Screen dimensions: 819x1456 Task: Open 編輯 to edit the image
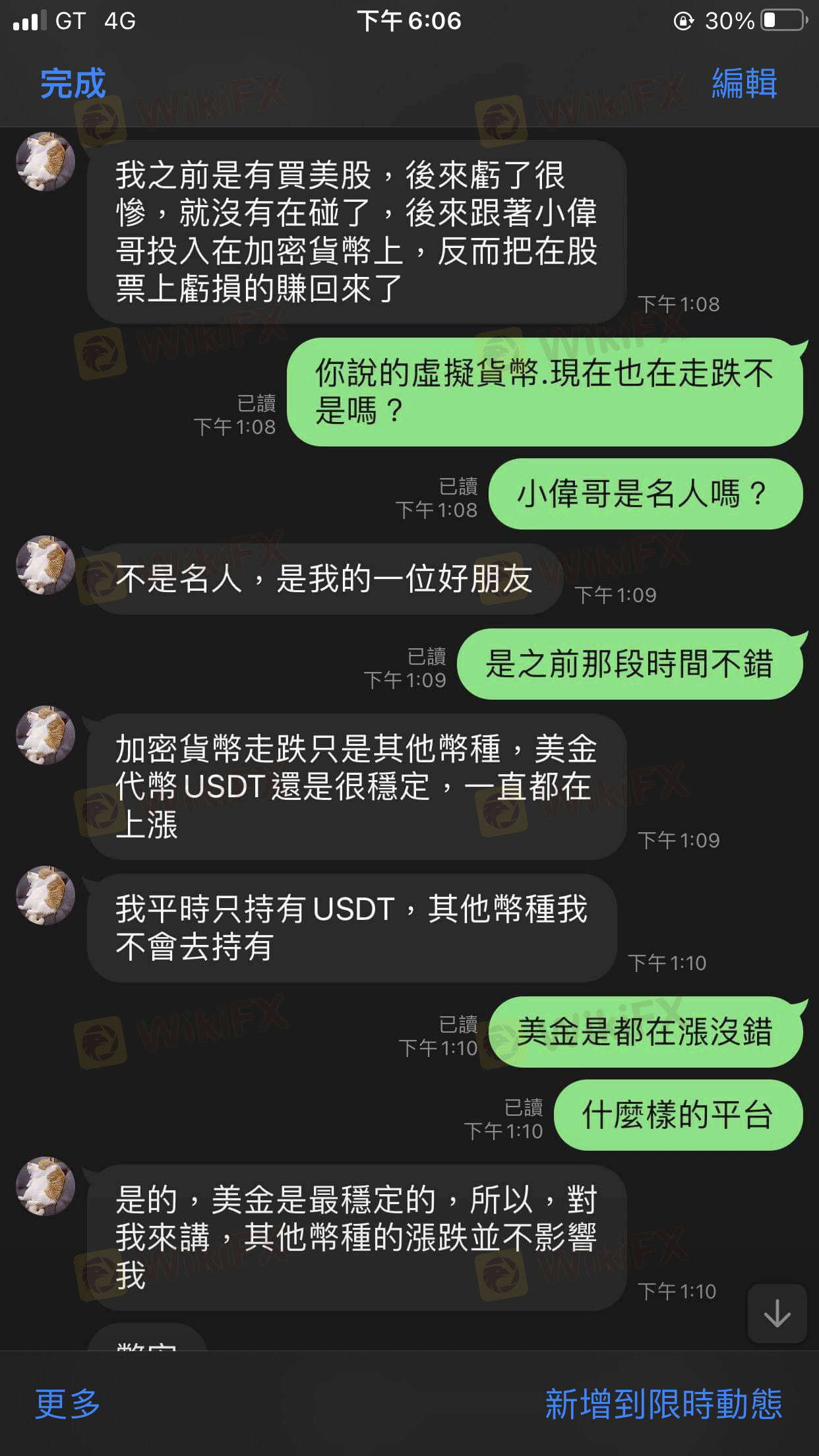744,84
